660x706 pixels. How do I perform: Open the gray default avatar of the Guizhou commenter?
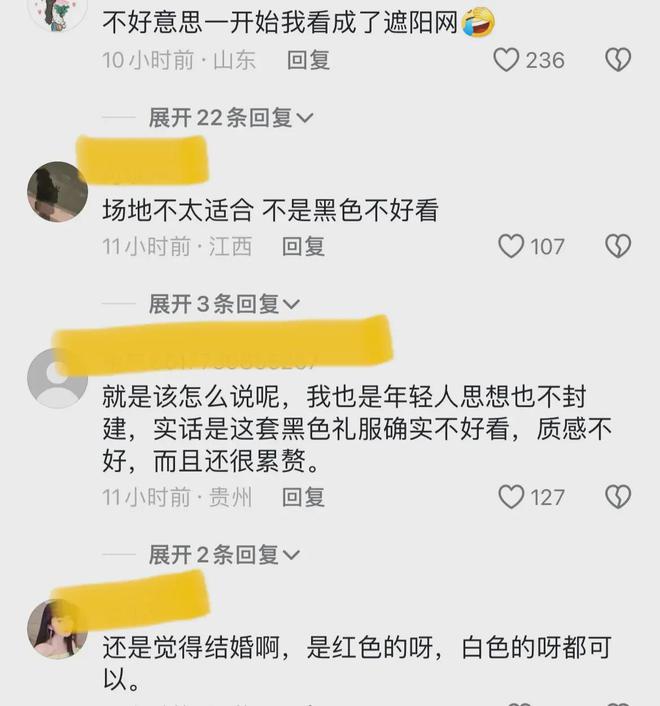(57, 378)
